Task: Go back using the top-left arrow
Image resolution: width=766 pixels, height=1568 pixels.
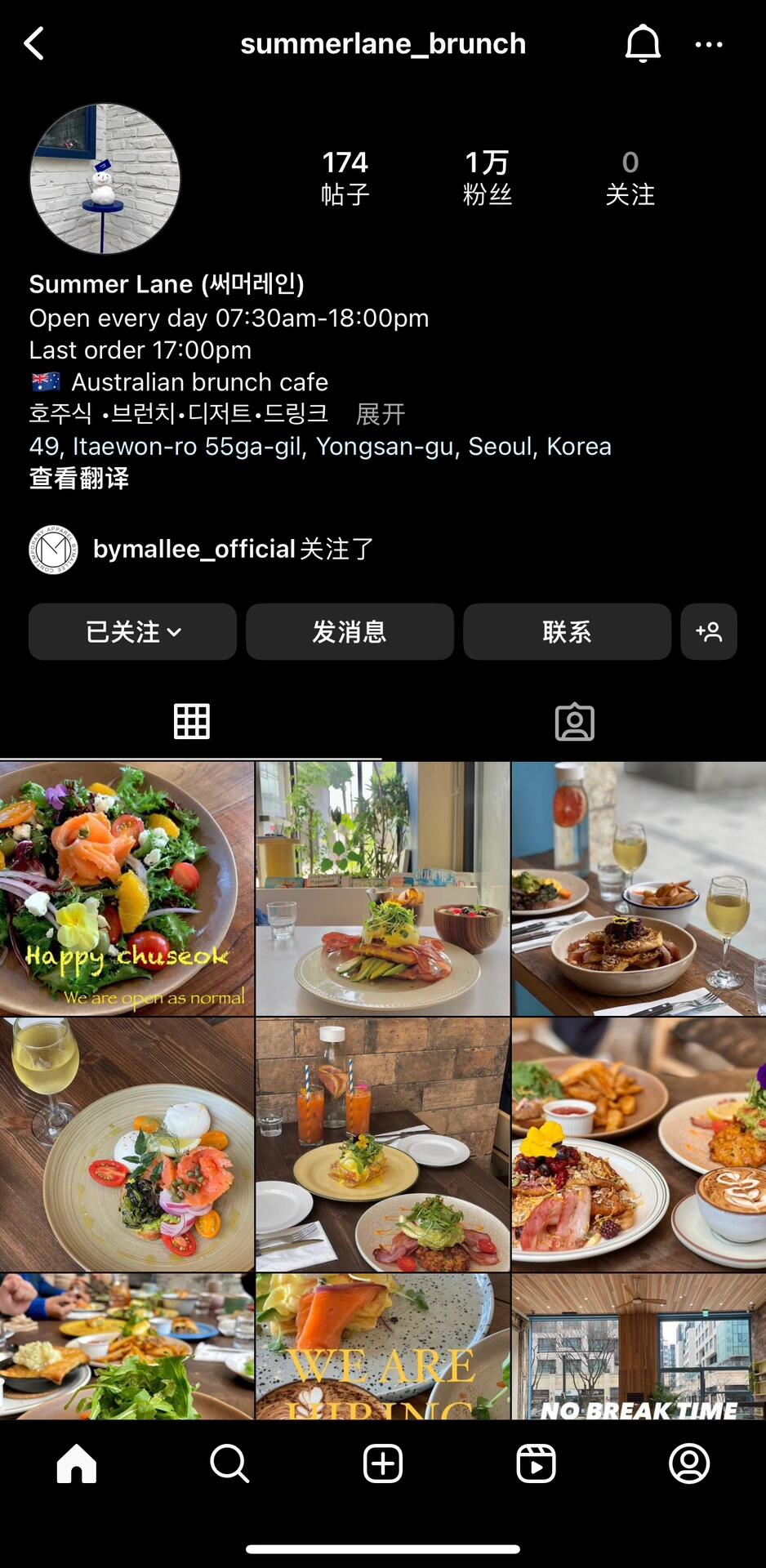Action: (34, 44)
